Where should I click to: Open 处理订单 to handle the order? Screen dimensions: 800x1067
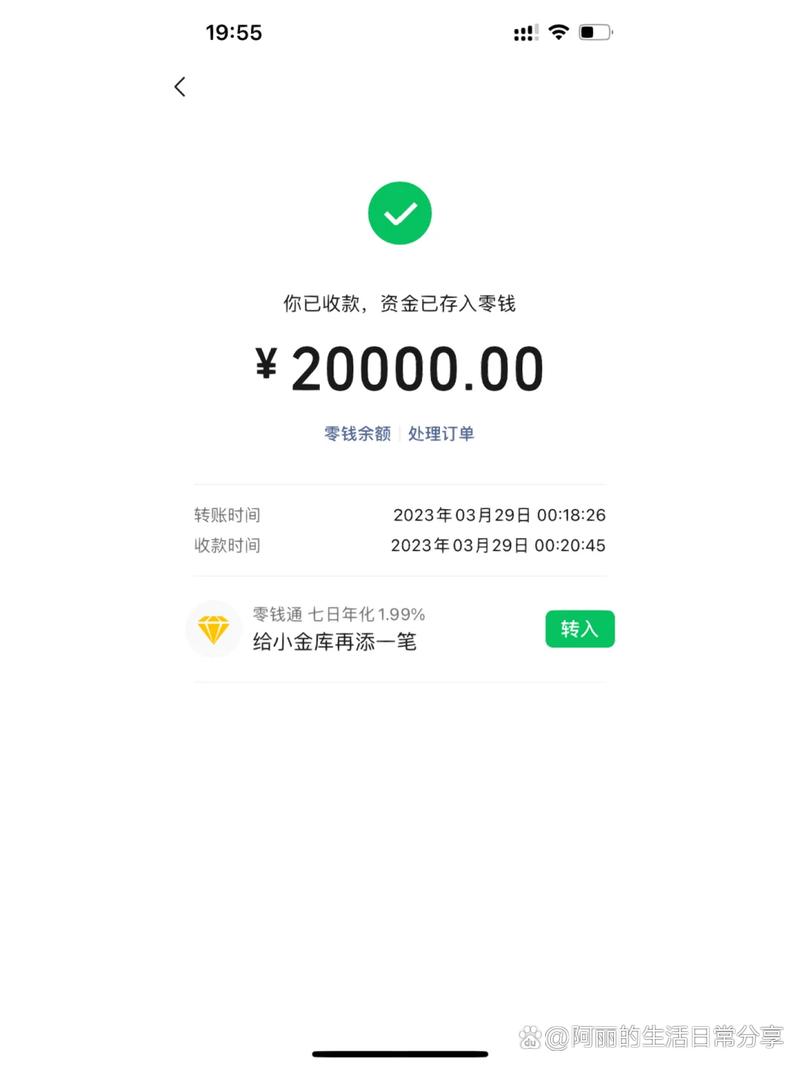(440, 434)
